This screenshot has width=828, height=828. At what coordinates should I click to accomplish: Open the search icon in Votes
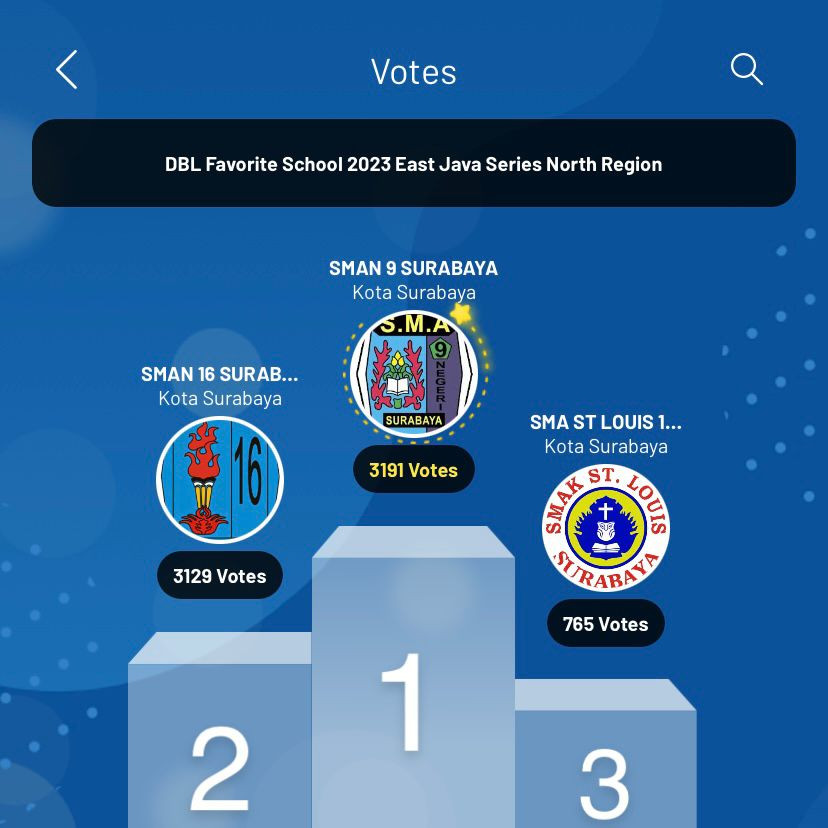746,70
